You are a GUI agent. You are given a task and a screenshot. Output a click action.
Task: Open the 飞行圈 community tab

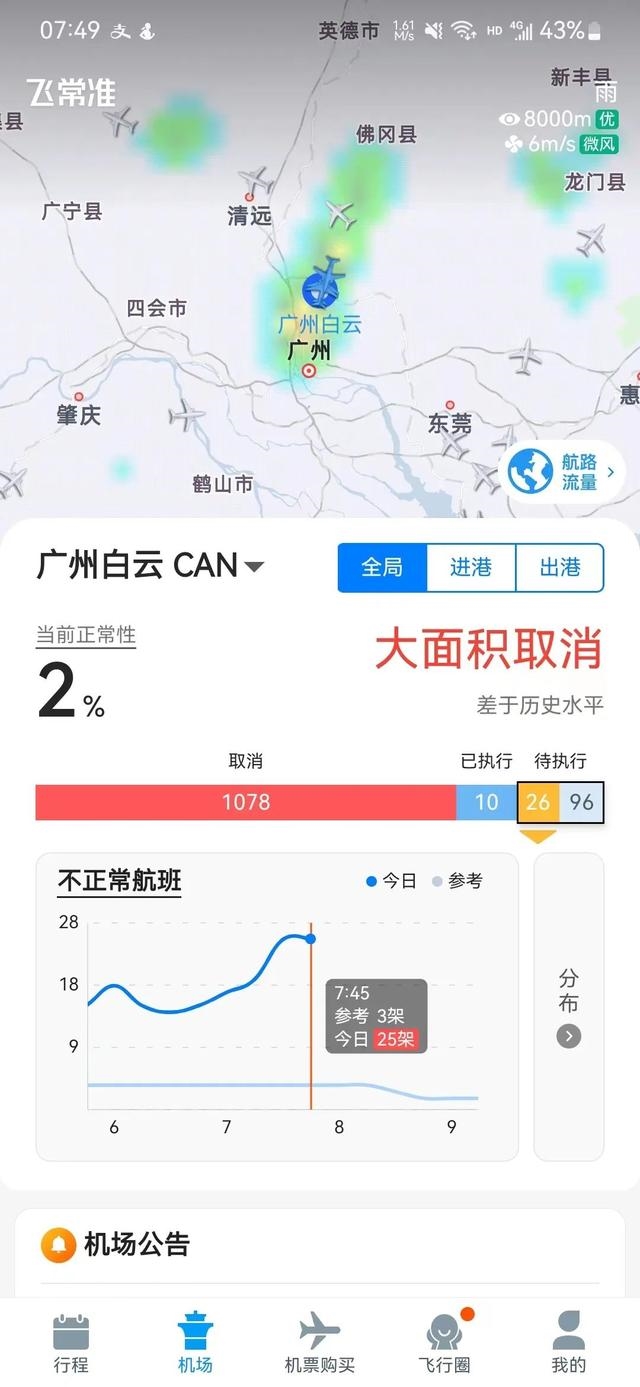click(444, 1343)
